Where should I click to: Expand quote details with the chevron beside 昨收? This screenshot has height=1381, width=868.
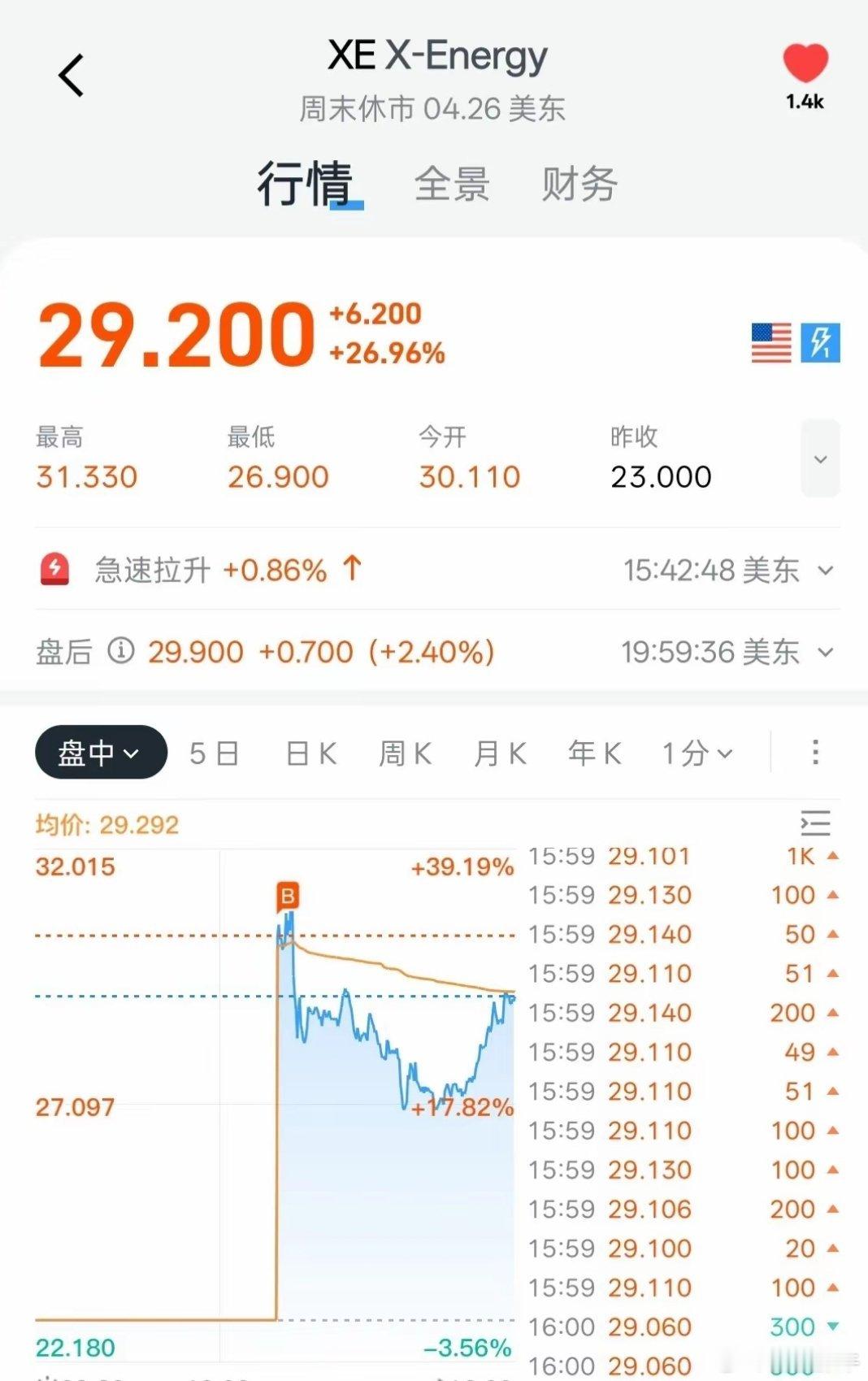pyautogui.click(x=820, y=458)
